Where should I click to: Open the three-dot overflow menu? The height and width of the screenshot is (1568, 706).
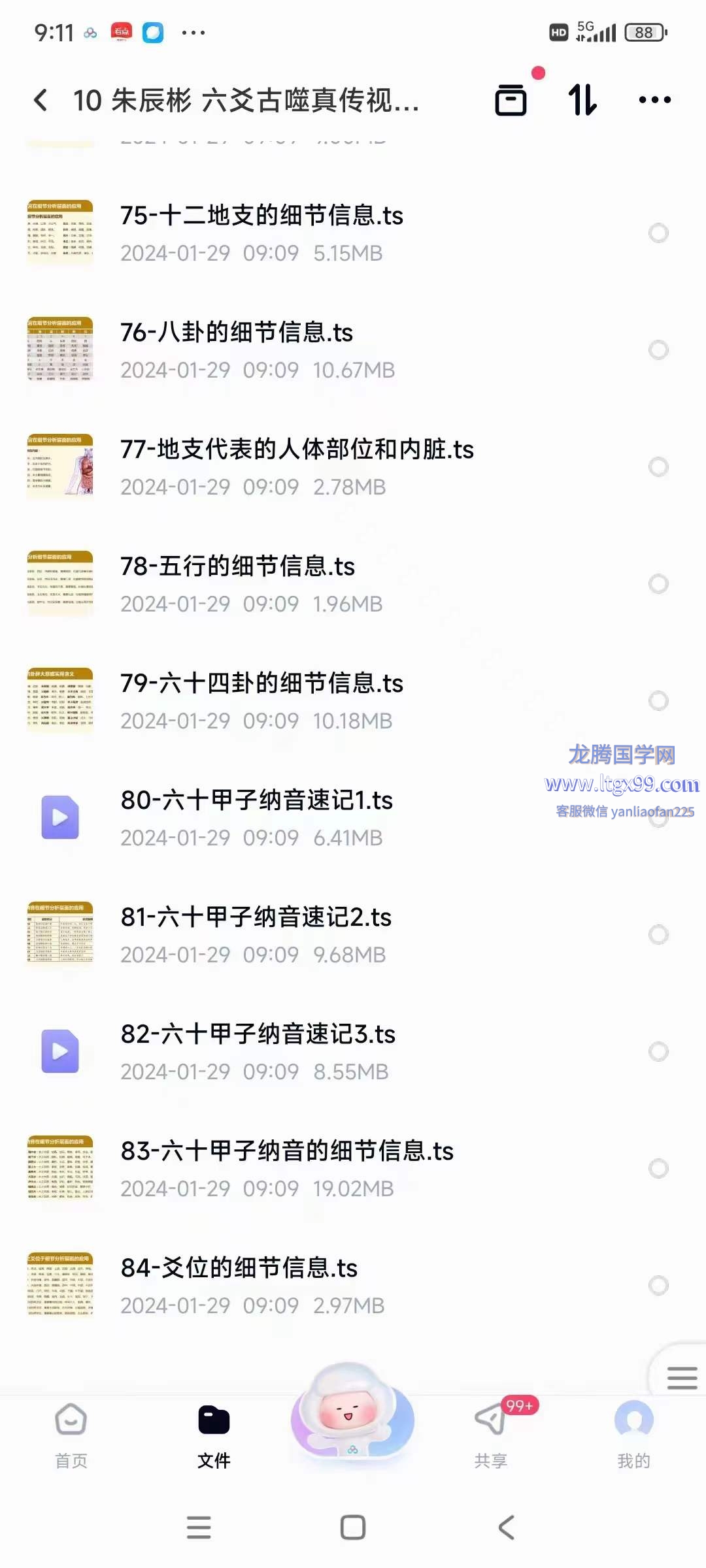click(654, 100)
